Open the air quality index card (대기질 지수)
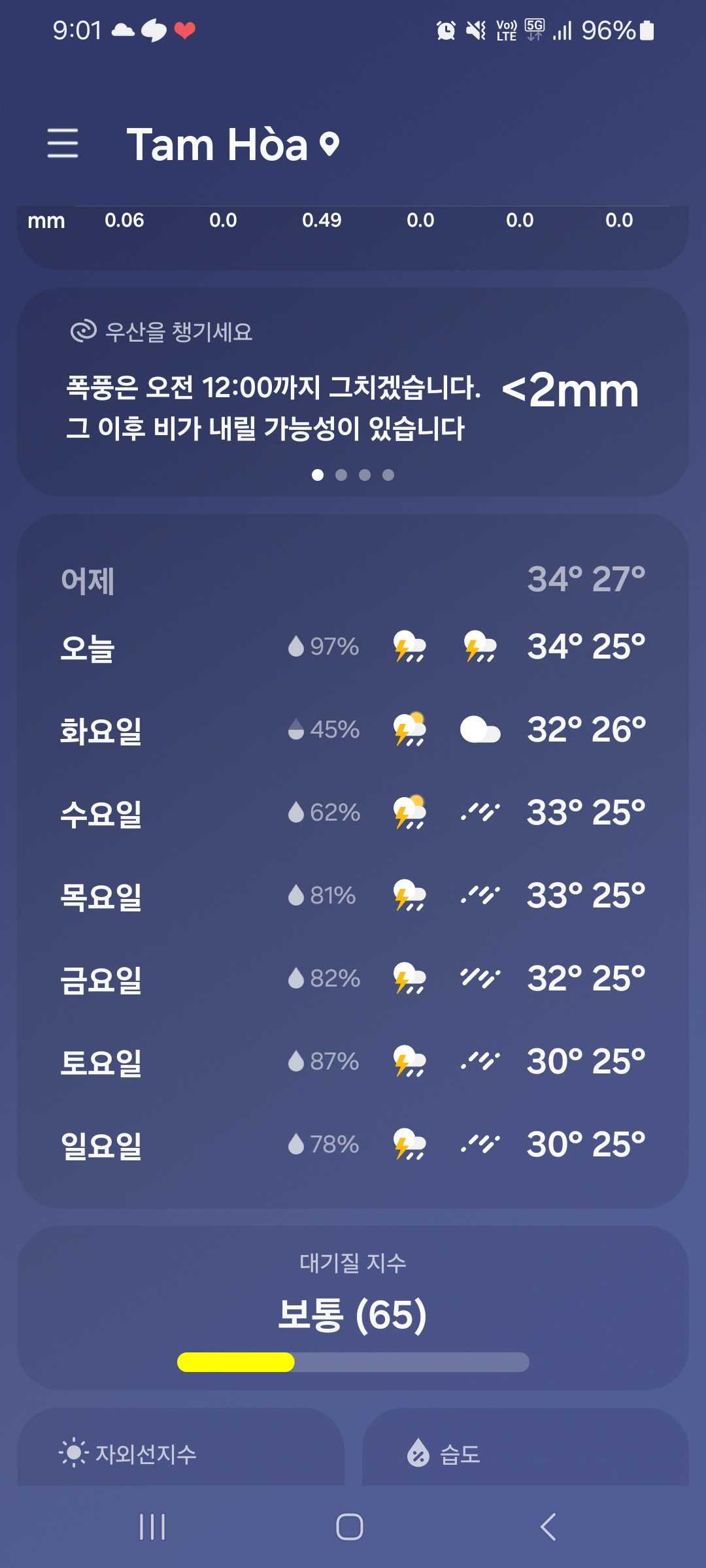This screenshot has width=706, height=1568. coord(353,1308)
